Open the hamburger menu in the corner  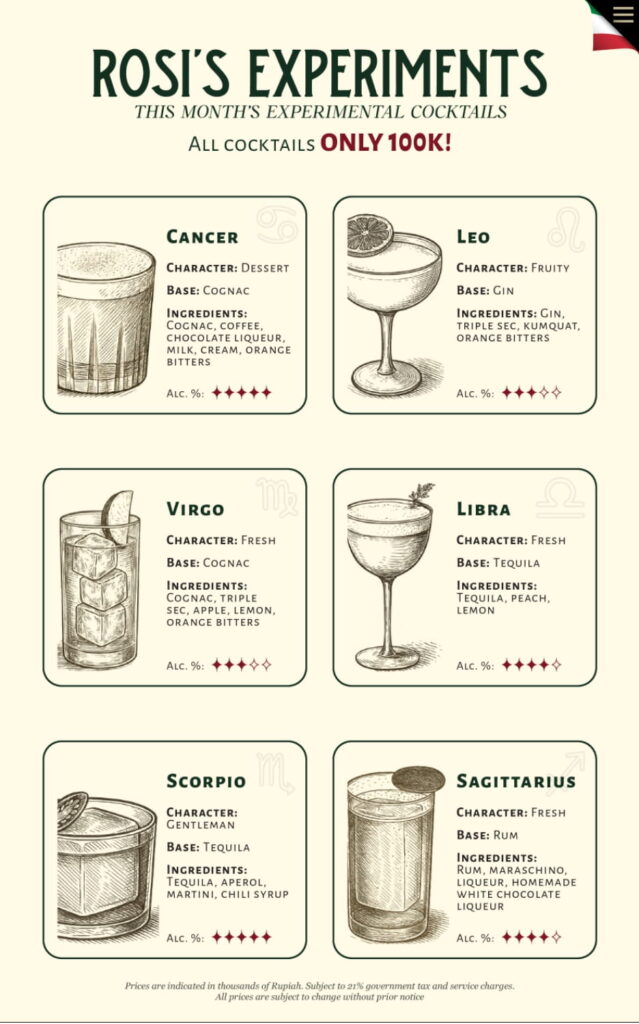[x=623, y=15]
